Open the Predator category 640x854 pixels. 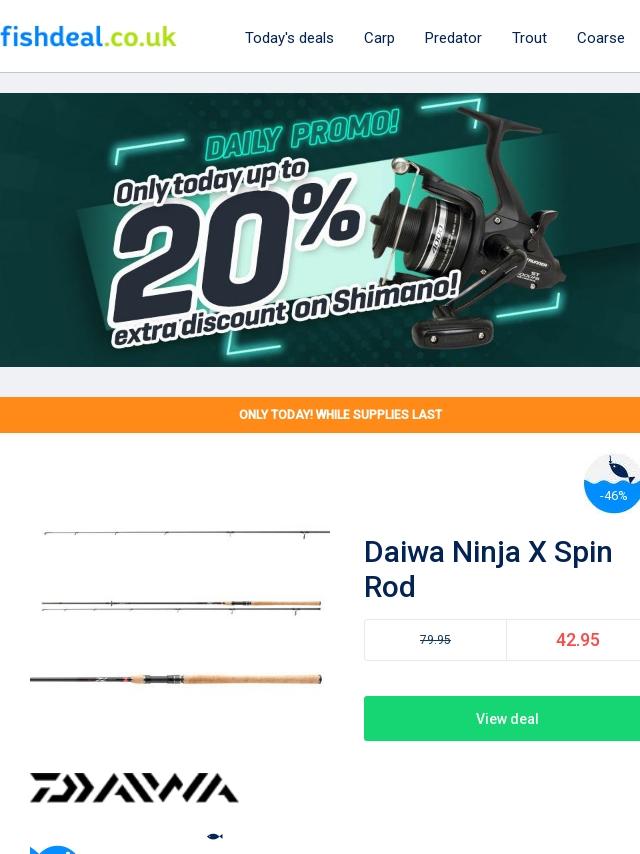453,38
